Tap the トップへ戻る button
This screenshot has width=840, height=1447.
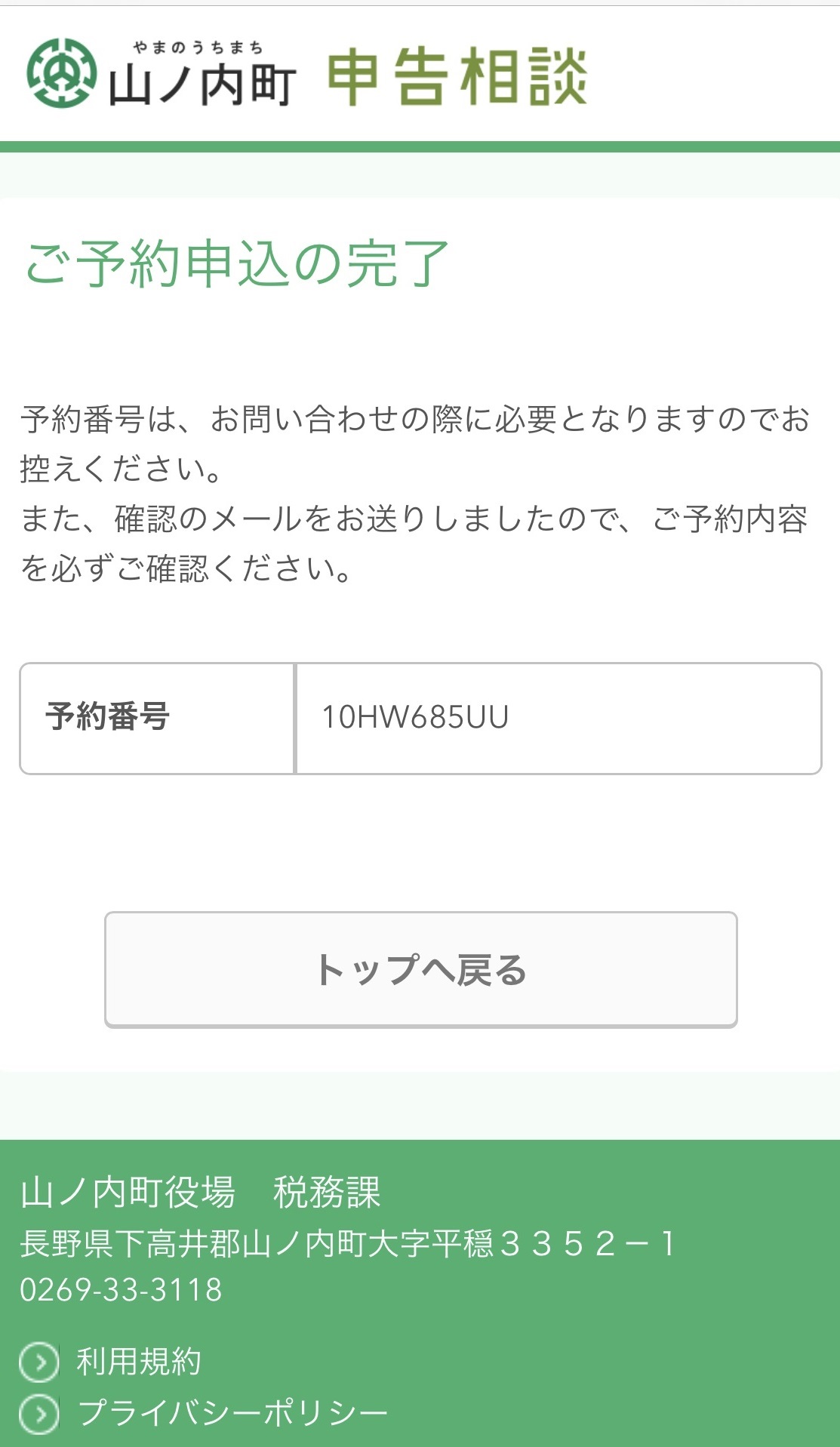click(420, 969)
